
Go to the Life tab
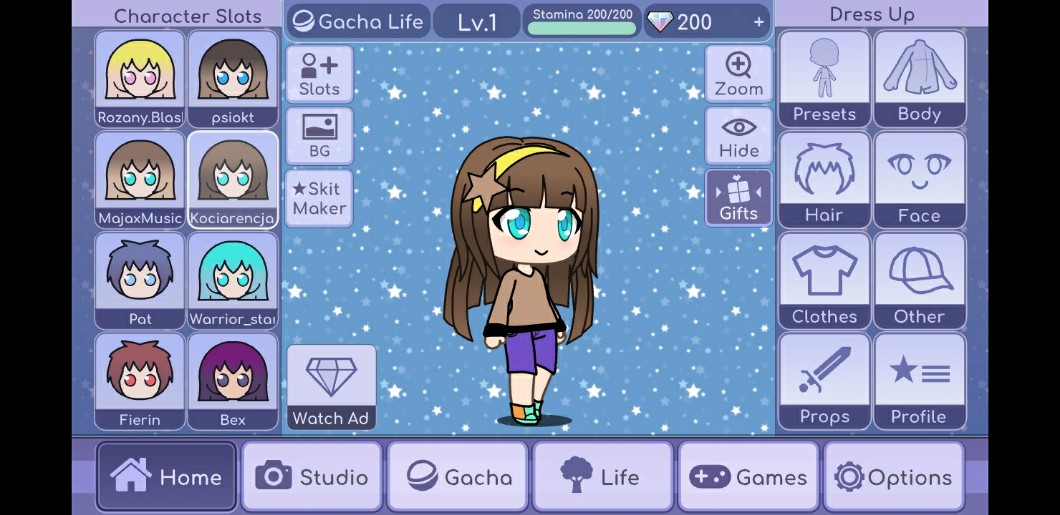point(603,477)
